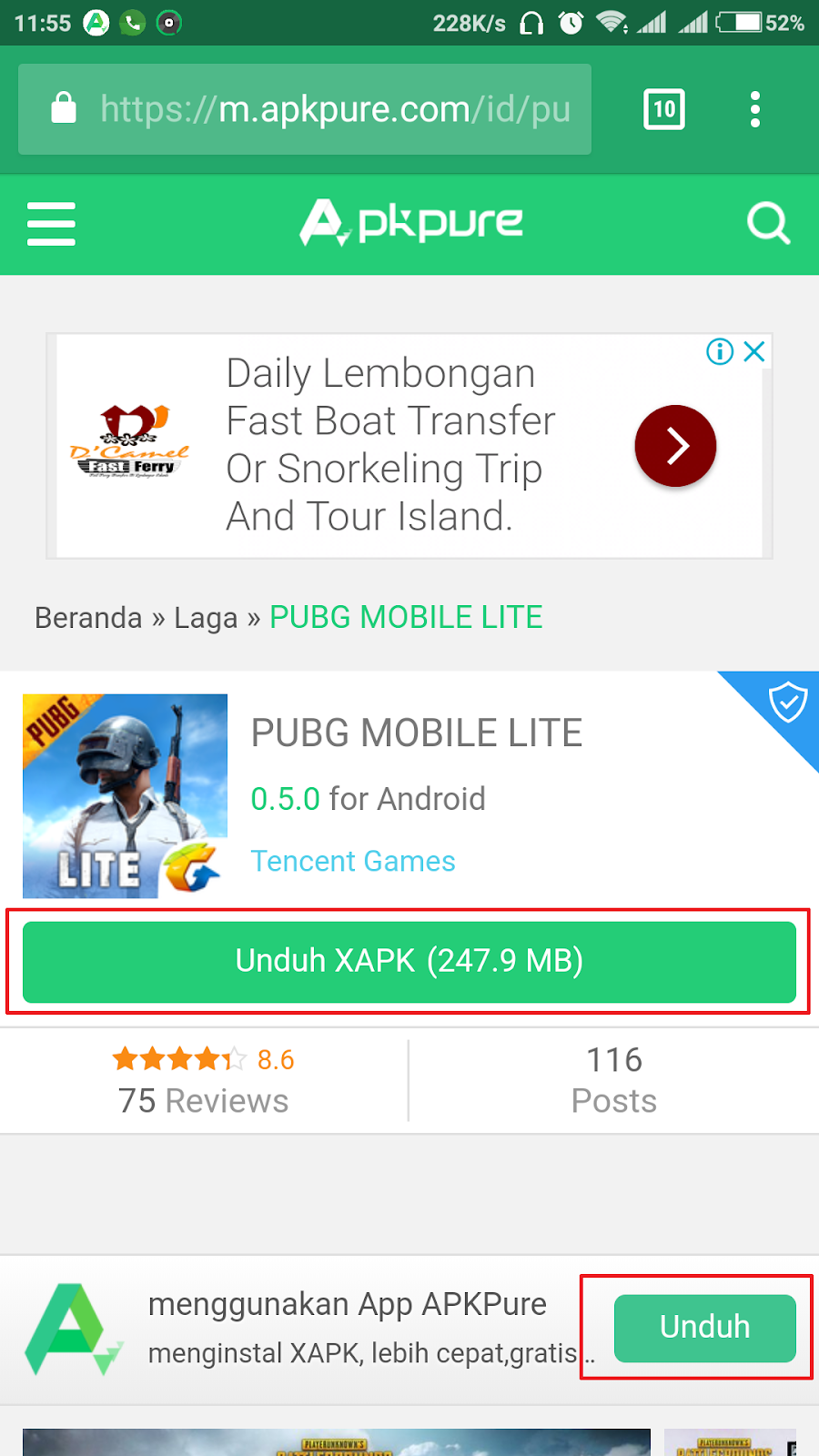Tap Unduh XAPK (247.9 MB)
This screenshot has height=1456, width=819.
pyautogui.click(x=409, y=962)
